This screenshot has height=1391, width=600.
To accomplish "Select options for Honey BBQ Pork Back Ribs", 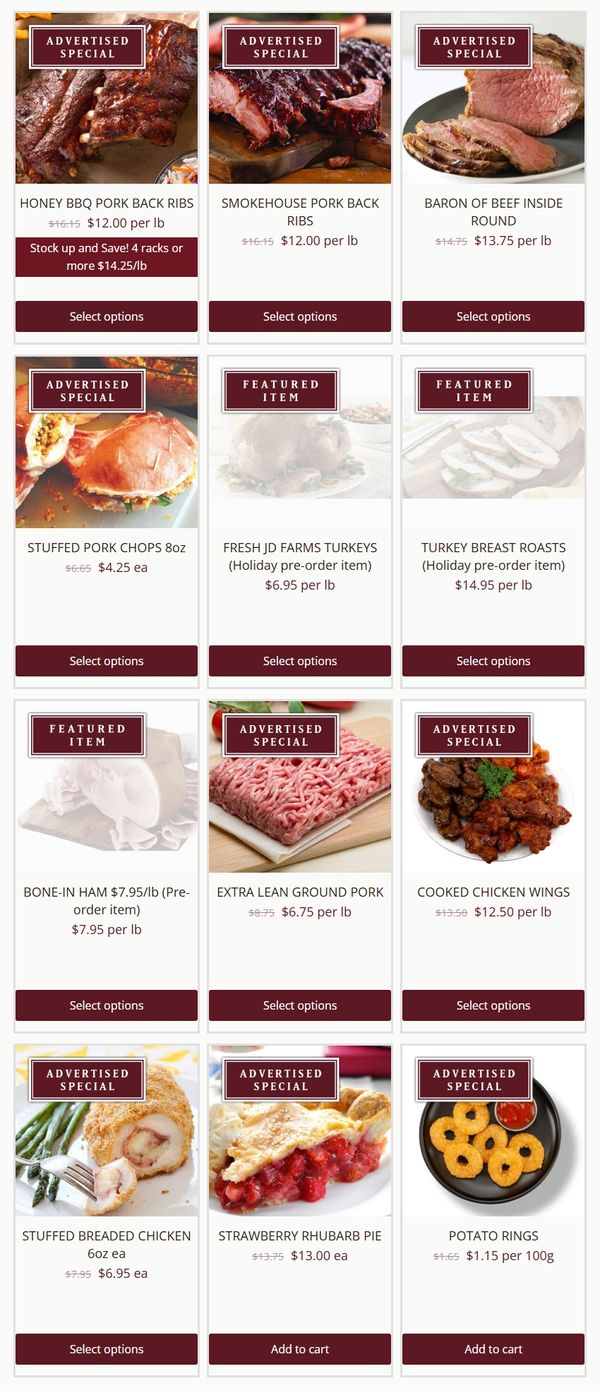I will coord(106,316).
